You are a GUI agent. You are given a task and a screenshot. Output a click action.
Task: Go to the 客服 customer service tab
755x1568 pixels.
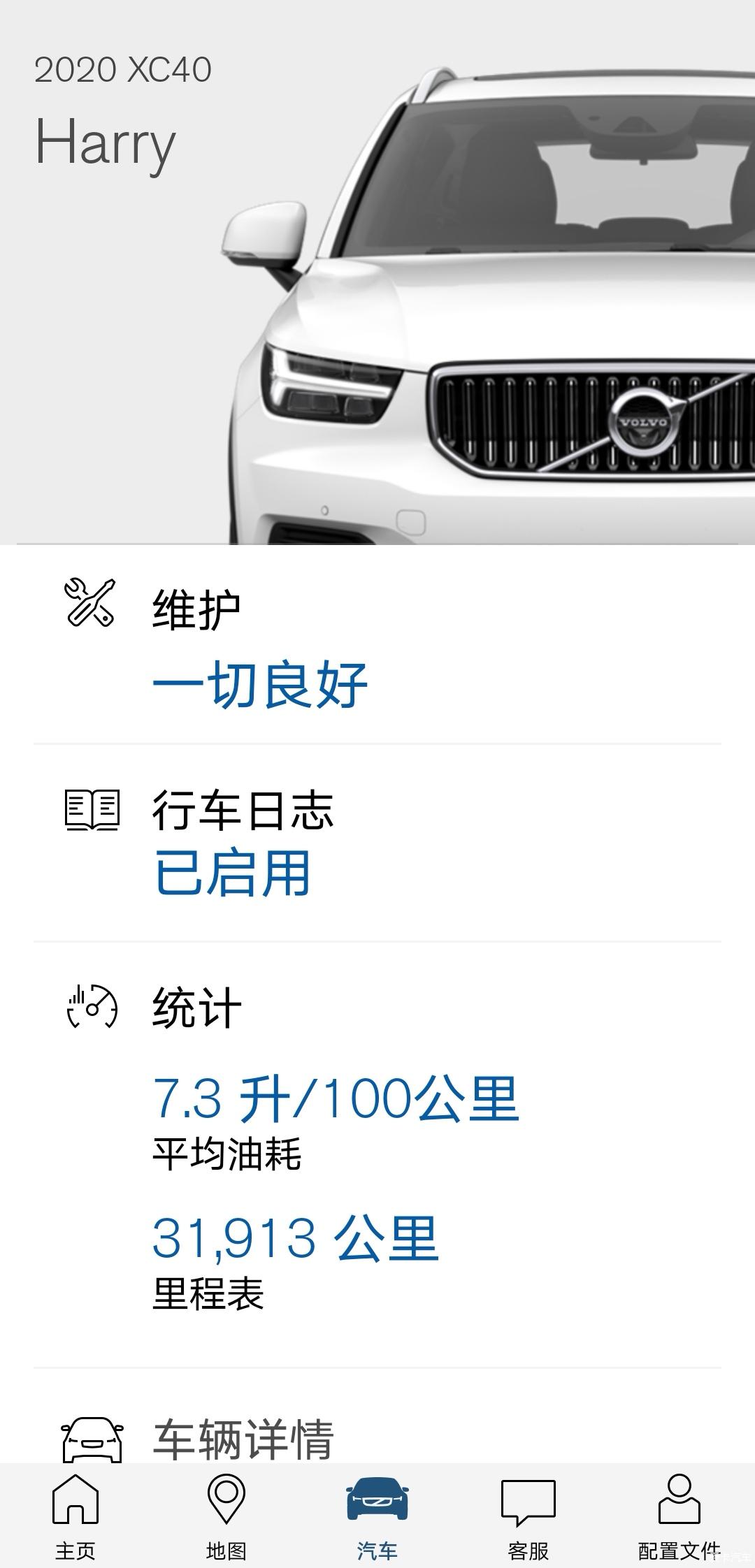coord(528,1517)
